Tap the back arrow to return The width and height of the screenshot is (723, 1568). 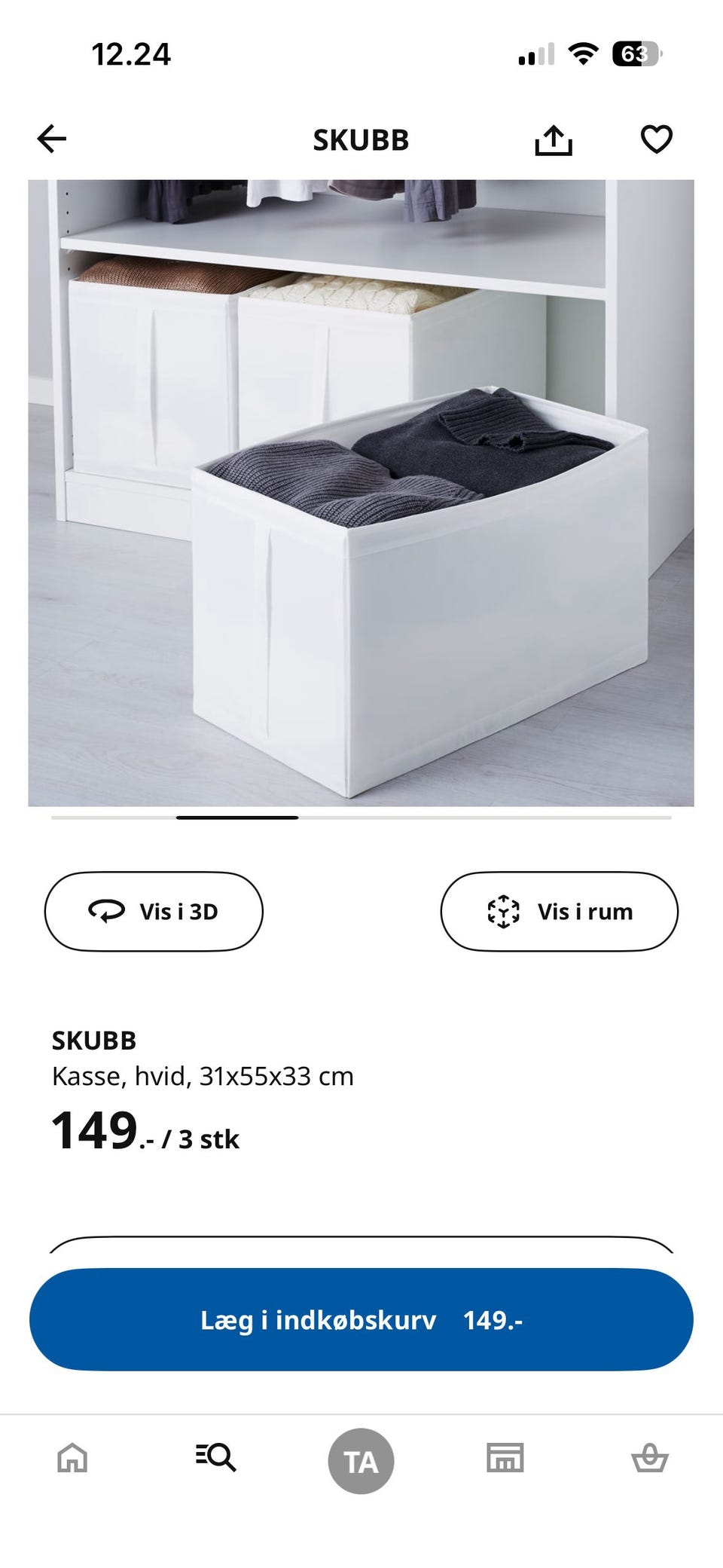tap(50, 139)
